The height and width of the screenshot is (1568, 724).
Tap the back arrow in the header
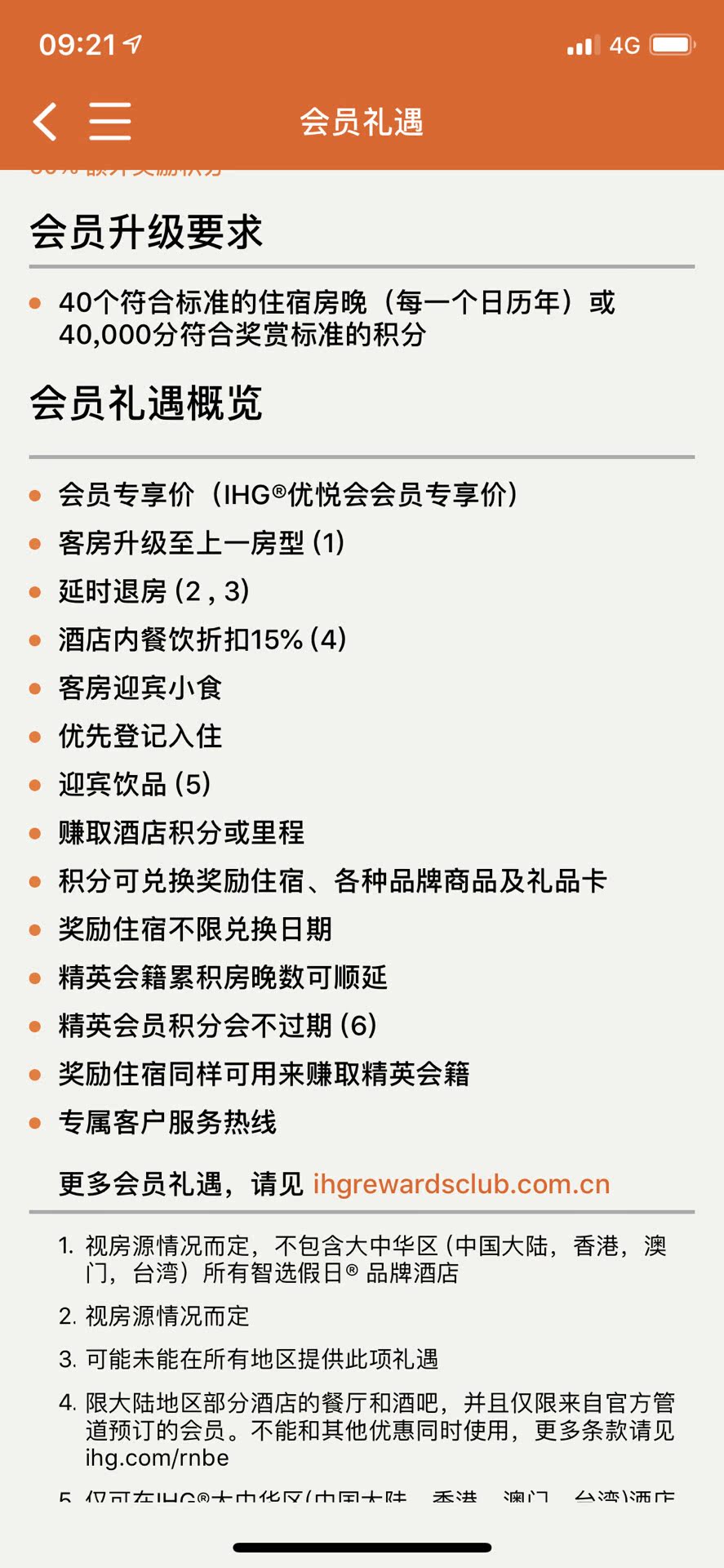[45, 119]
